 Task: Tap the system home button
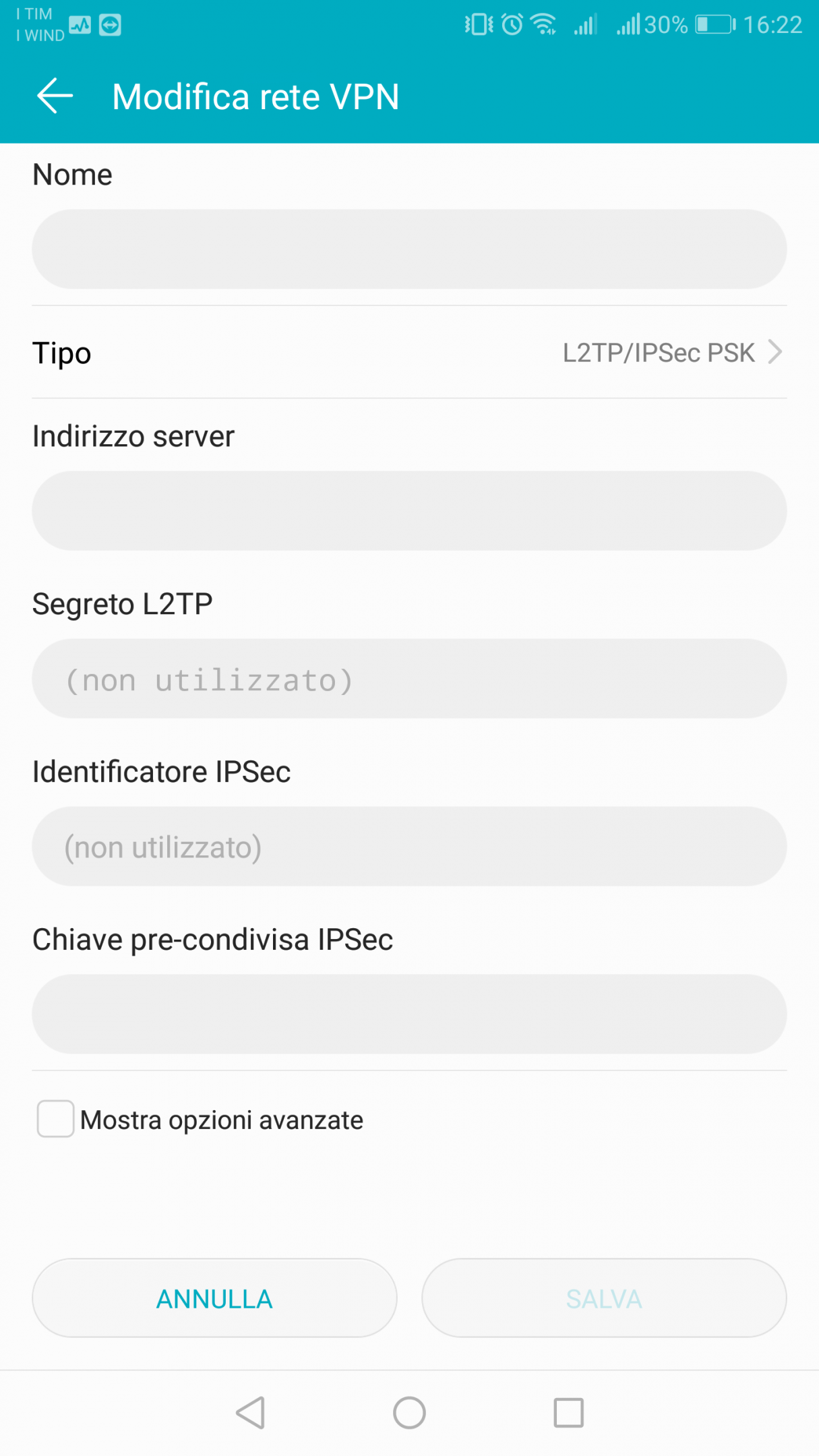pos(409,1413)
